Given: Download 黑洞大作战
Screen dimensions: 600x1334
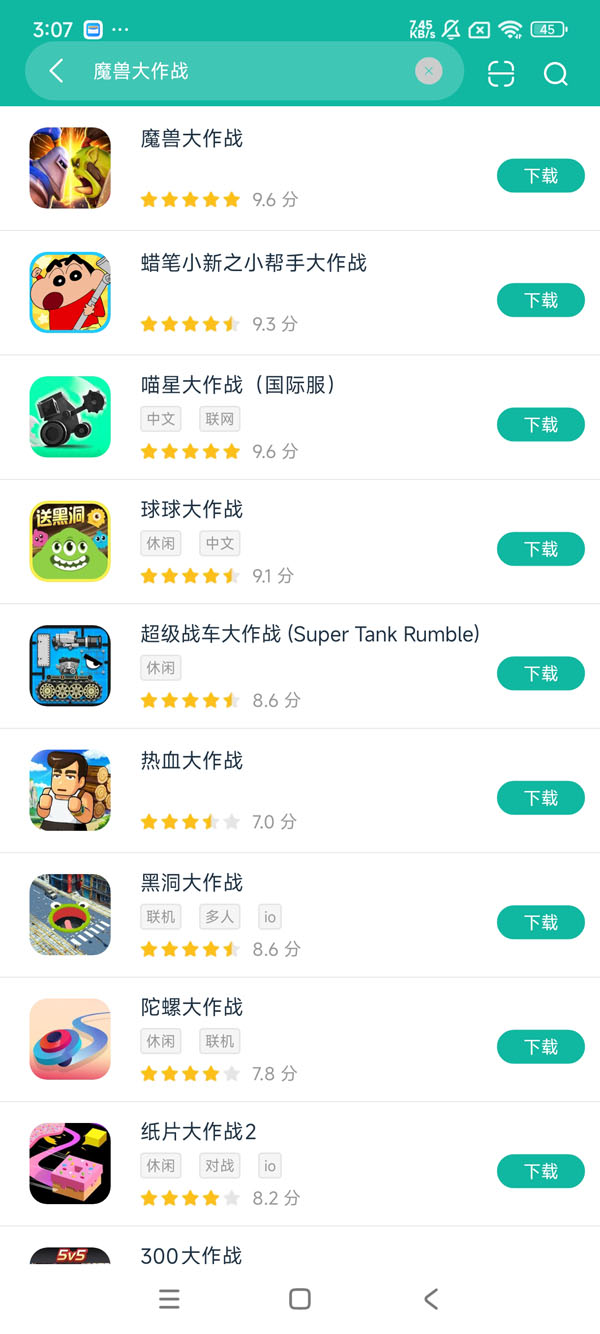Looking at the screenshot, I should 540,922.
